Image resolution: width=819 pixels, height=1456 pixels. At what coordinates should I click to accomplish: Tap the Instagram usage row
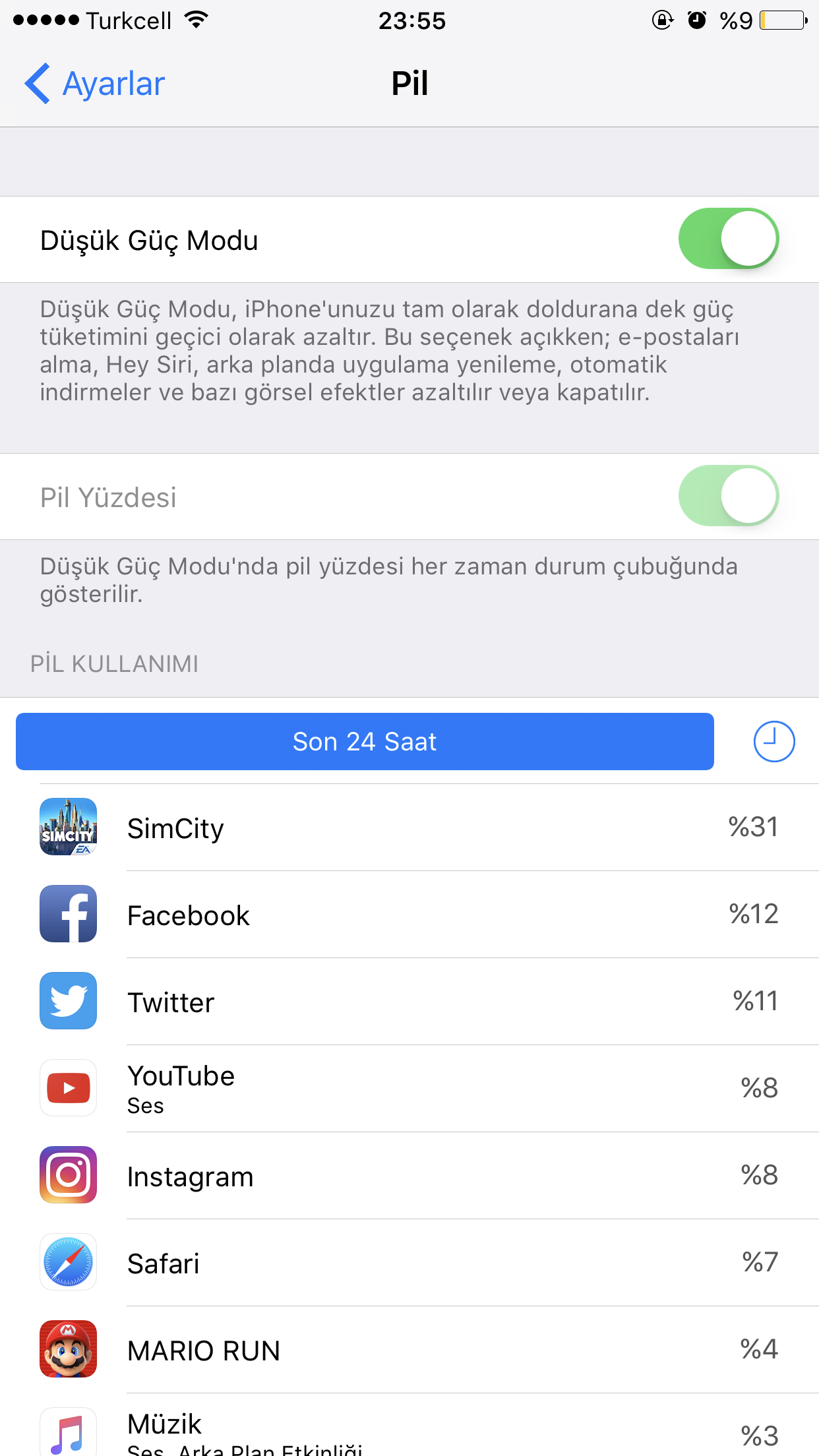point(409,1176)
